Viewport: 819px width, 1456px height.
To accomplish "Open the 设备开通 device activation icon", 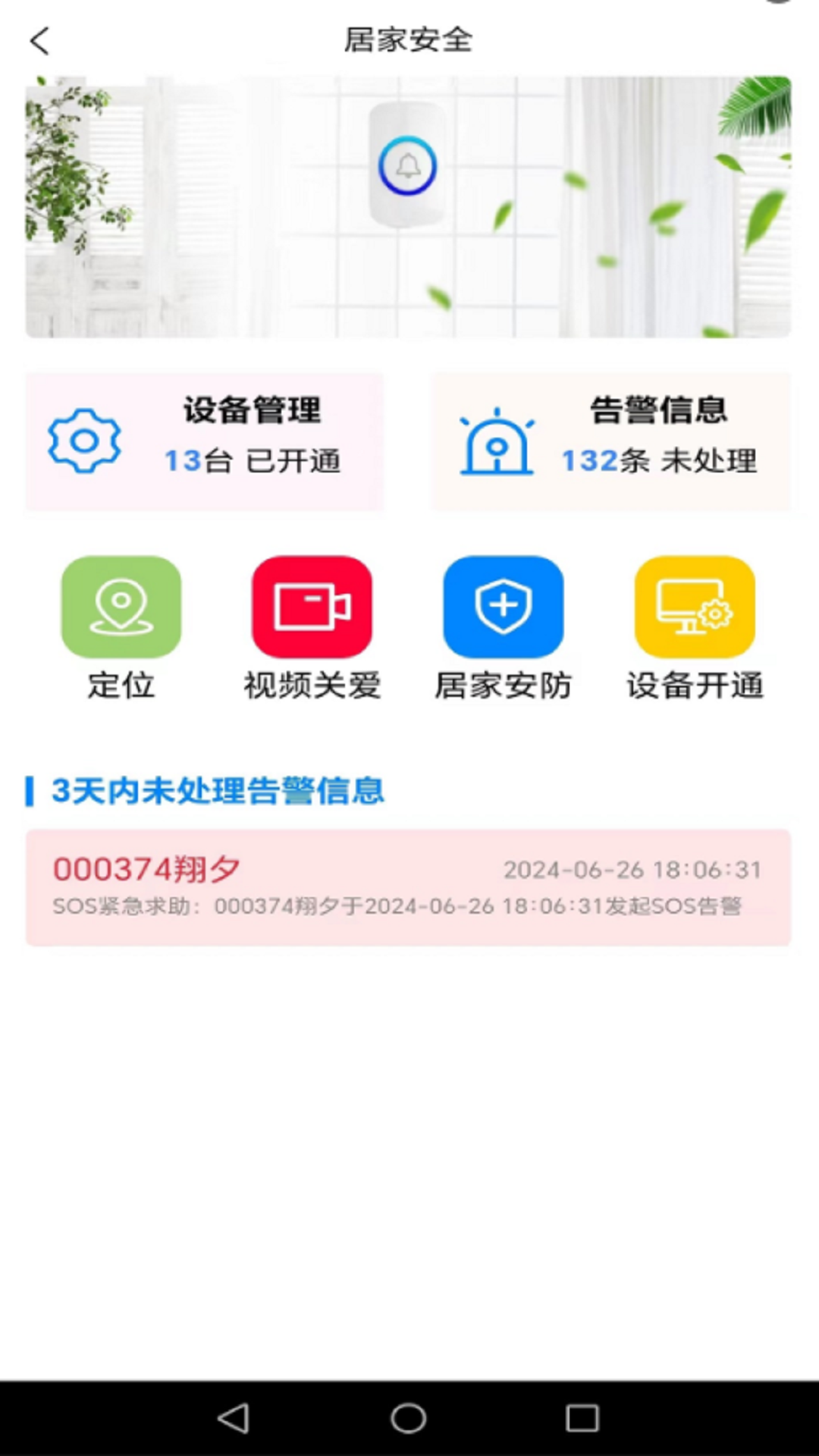I will coord(694,607).
